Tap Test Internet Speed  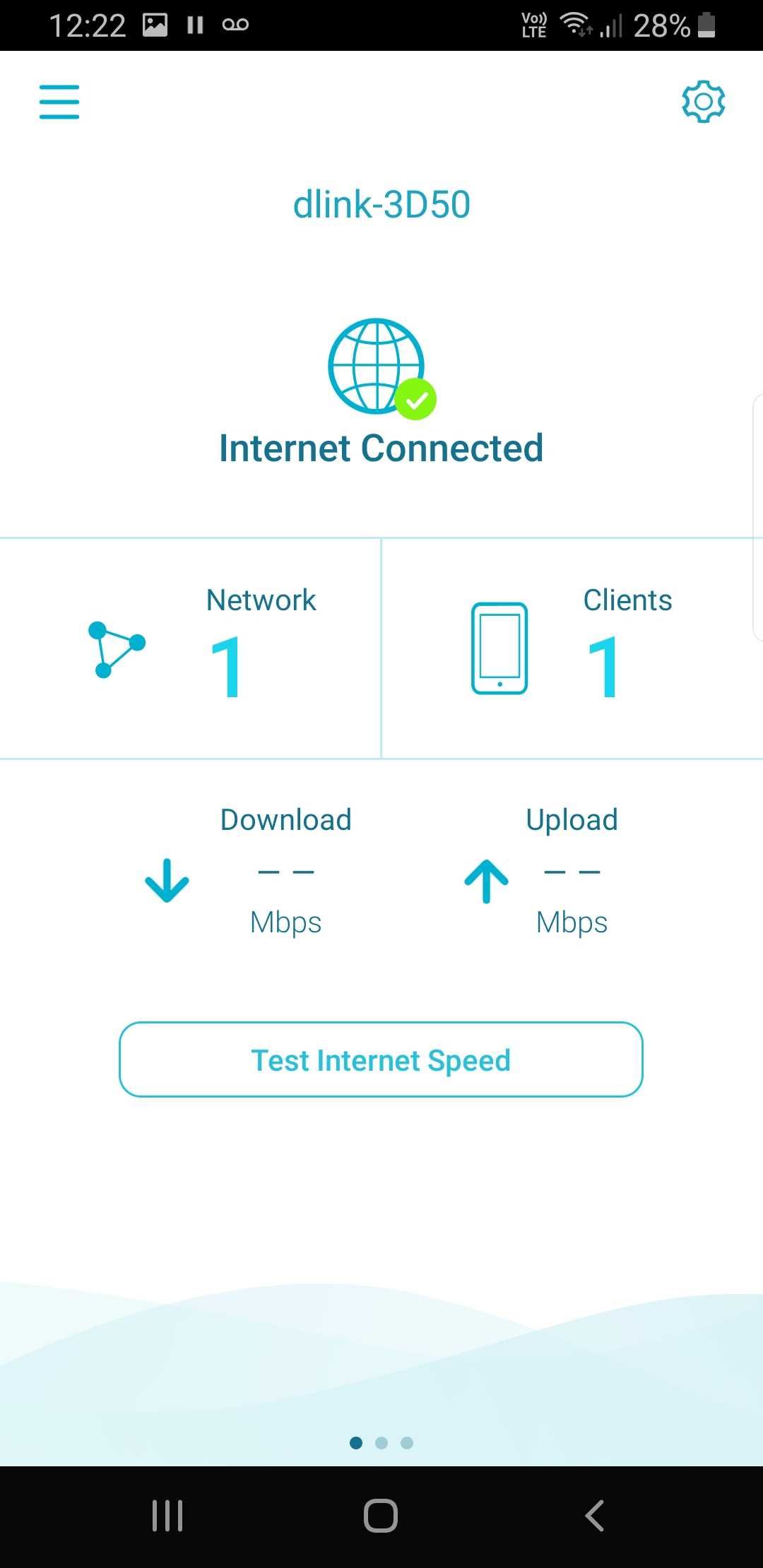click(381, 1059)
